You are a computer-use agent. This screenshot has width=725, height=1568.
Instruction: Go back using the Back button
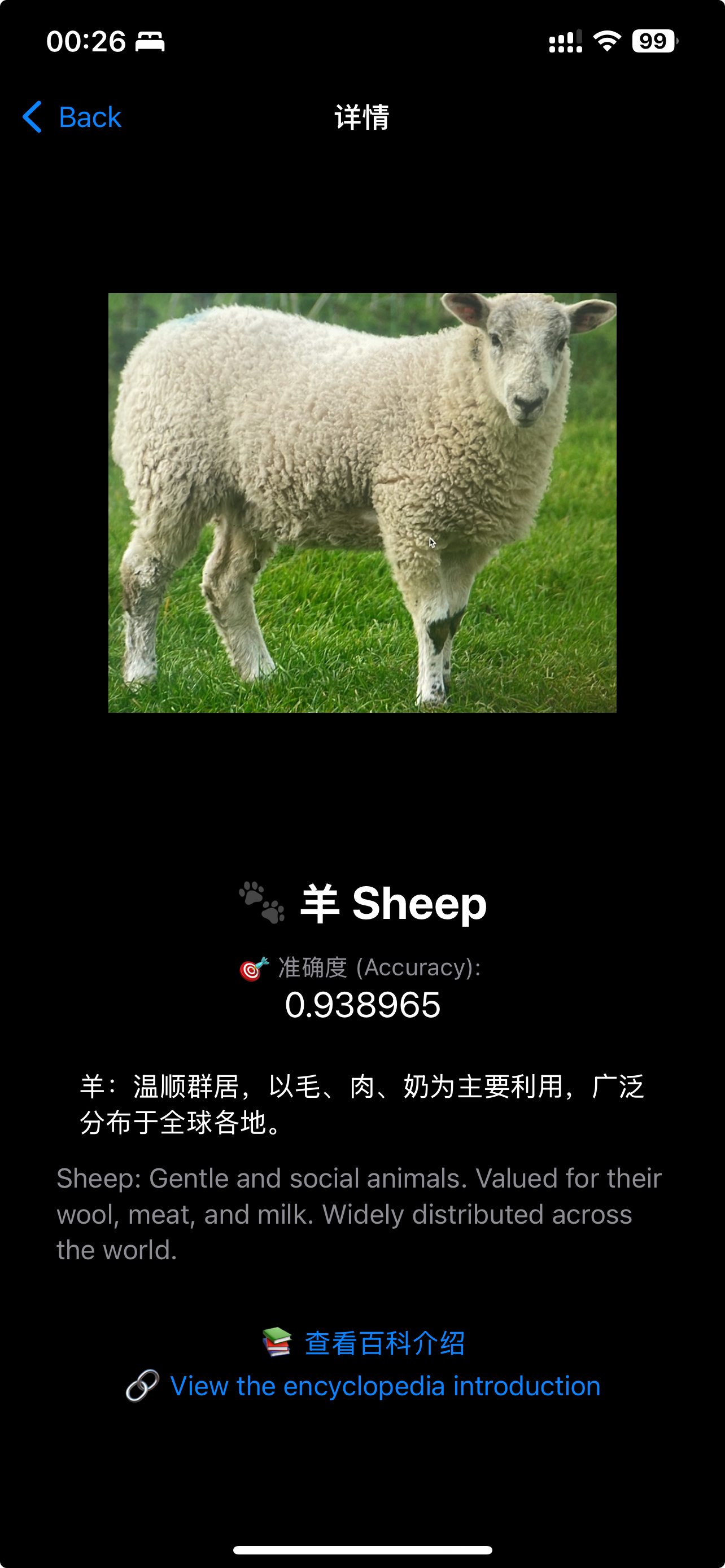pyautogui.click(x=72, y=117)
